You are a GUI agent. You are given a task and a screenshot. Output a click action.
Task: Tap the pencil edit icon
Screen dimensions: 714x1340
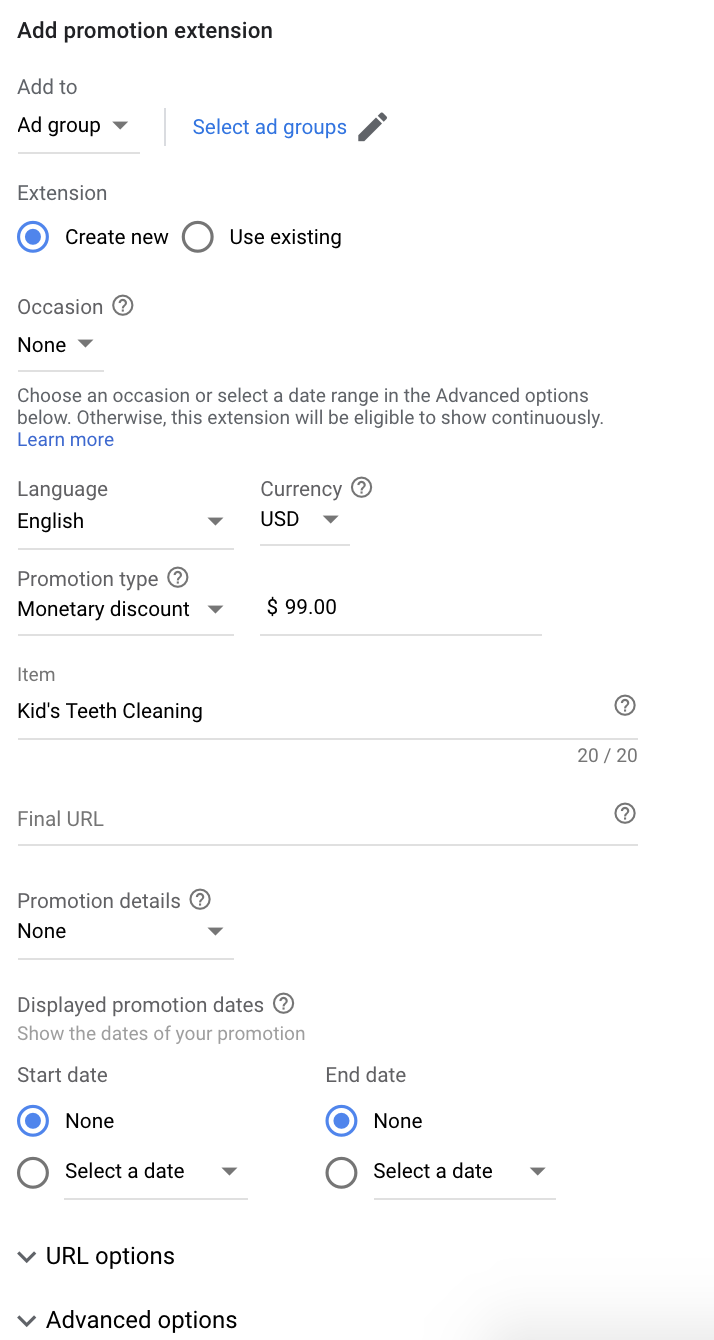pos(372,127)
